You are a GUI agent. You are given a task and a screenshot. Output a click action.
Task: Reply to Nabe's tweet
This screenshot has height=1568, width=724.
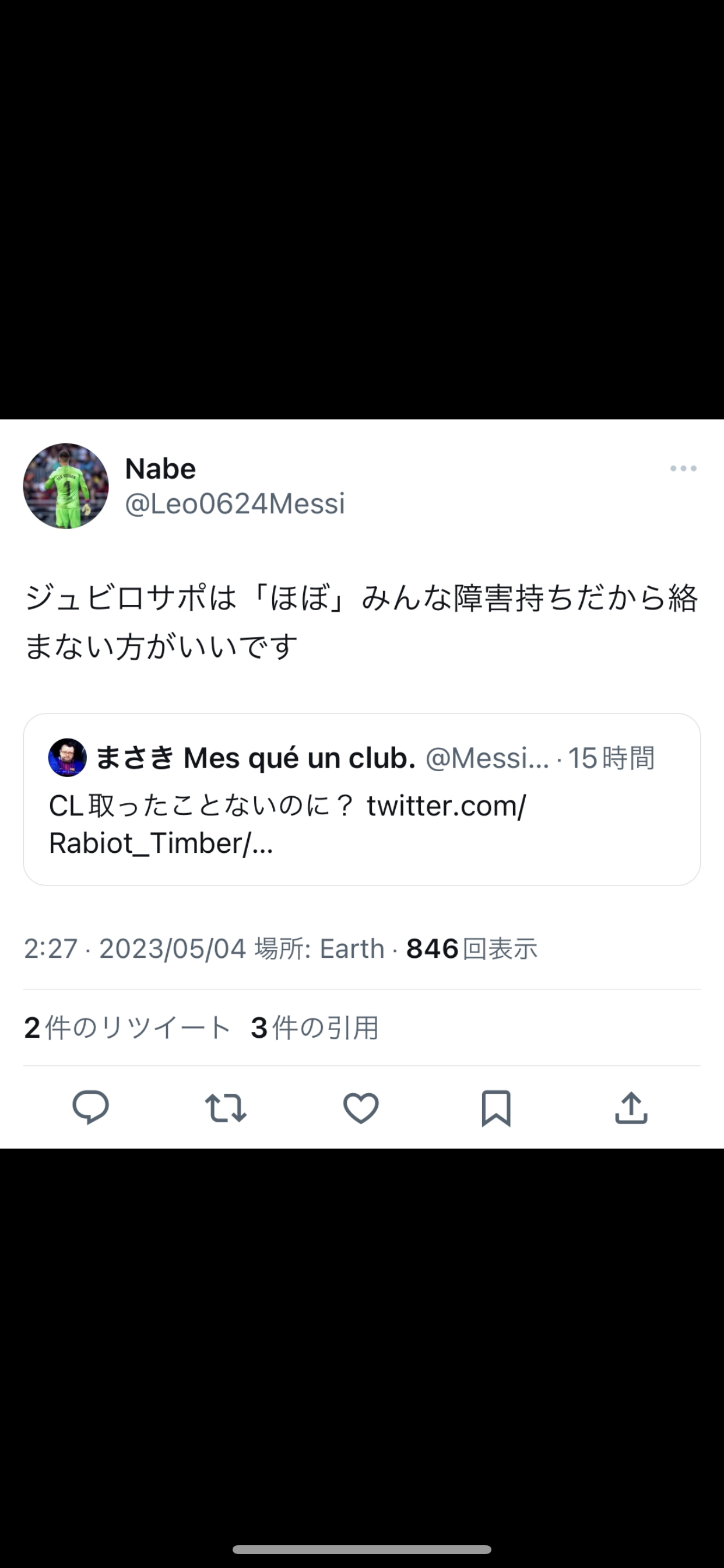coord(91,1107)
